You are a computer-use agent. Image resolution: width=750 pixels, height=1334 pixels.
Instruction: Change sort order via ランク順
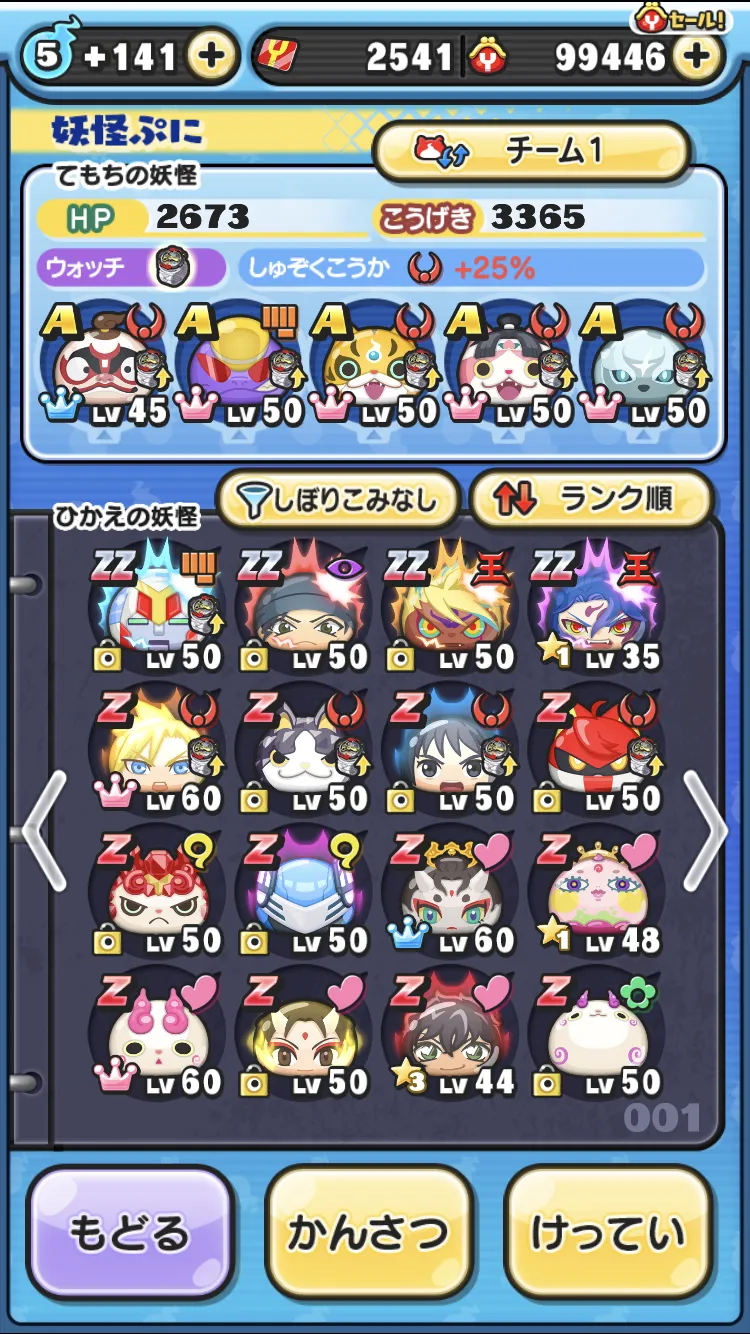coord(591,499)
